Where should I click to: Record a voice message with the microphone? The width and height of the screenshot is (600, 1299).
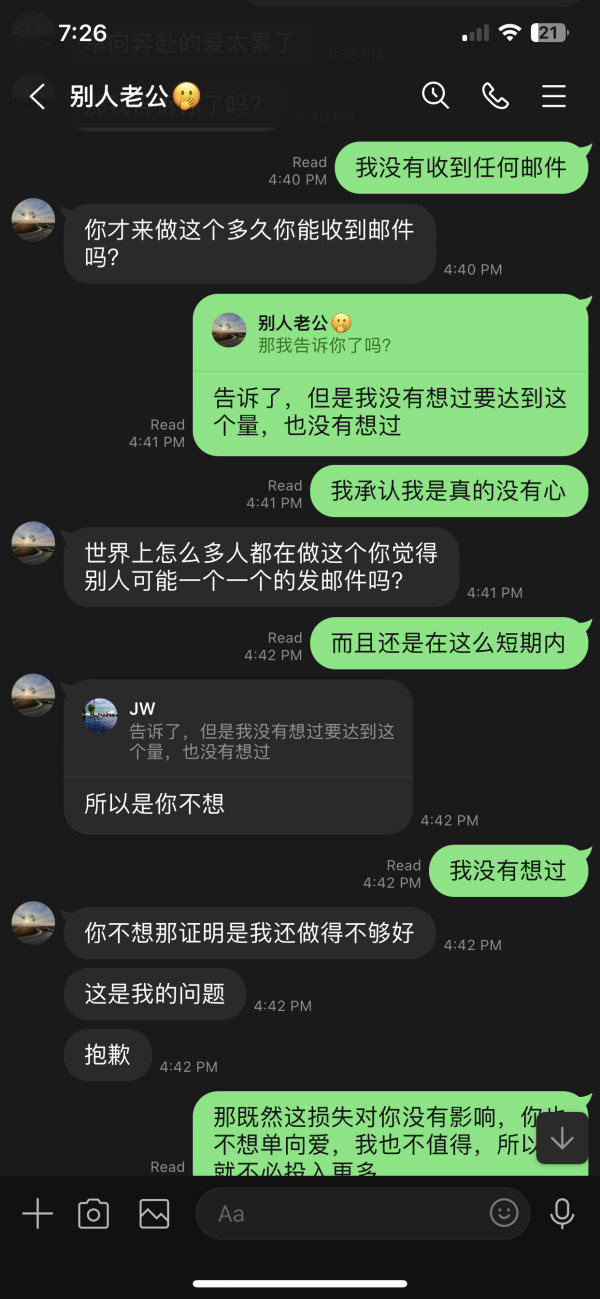563,1214
